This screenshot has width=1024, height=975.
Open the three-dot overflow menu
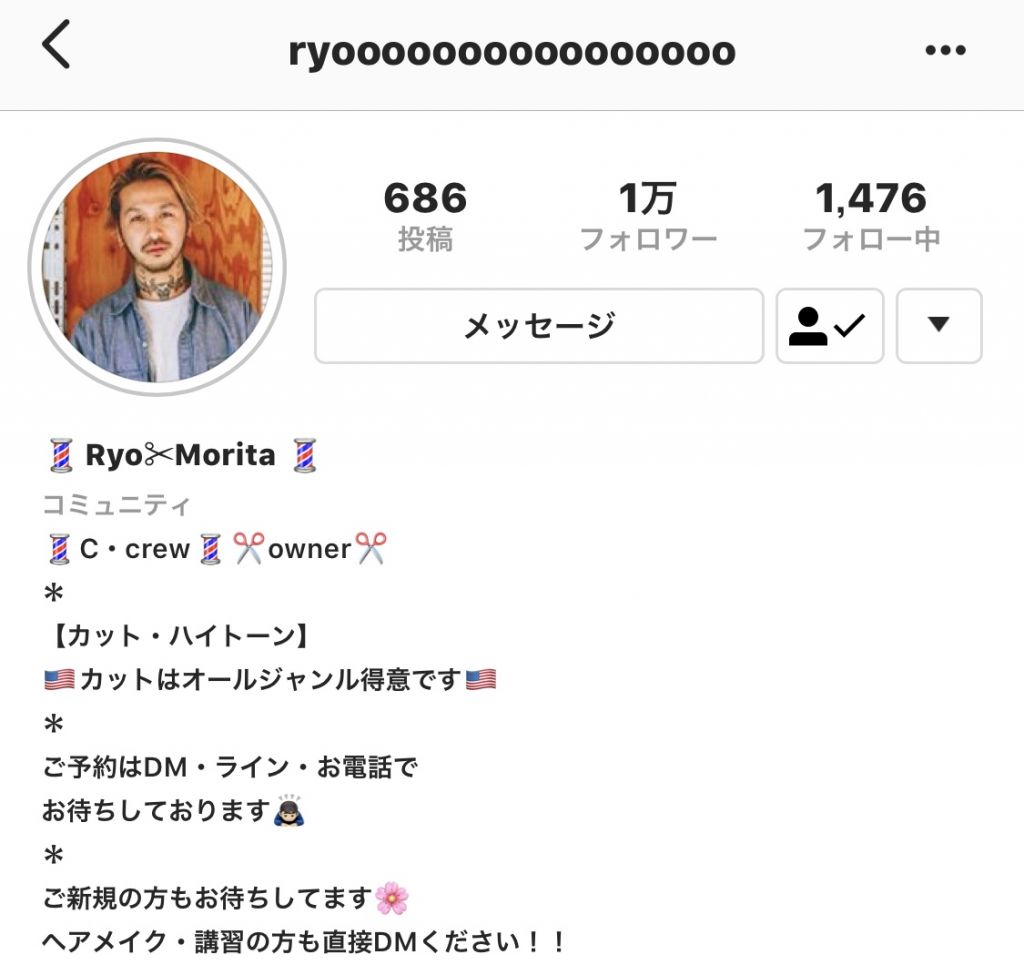pyautogui.click(x=945, y=52)
